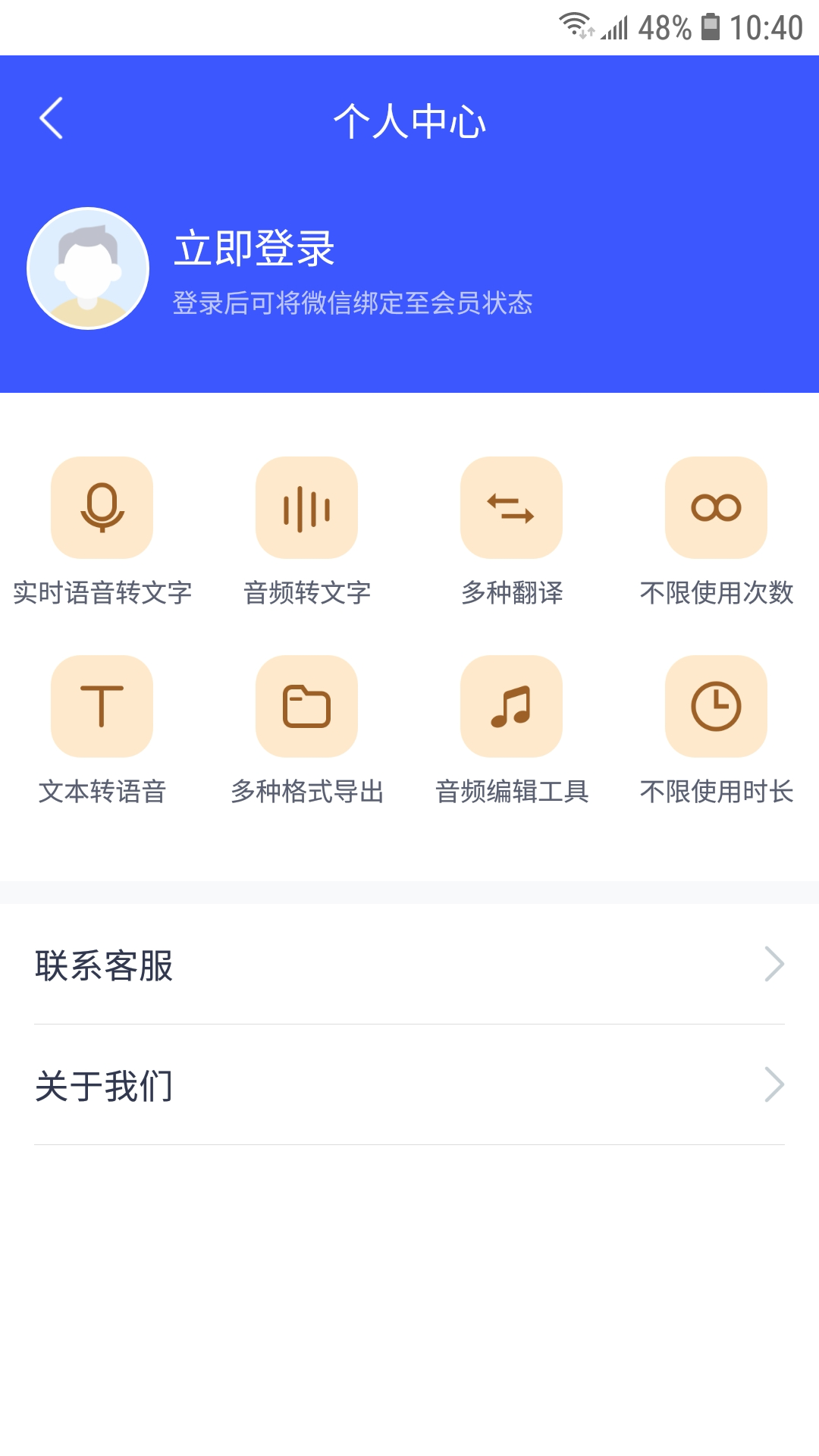Open the 音频转文字 waveform feature icon
Image resolution: width=819 pixels, height=1456 pixels.
click(x=306, y=508)
